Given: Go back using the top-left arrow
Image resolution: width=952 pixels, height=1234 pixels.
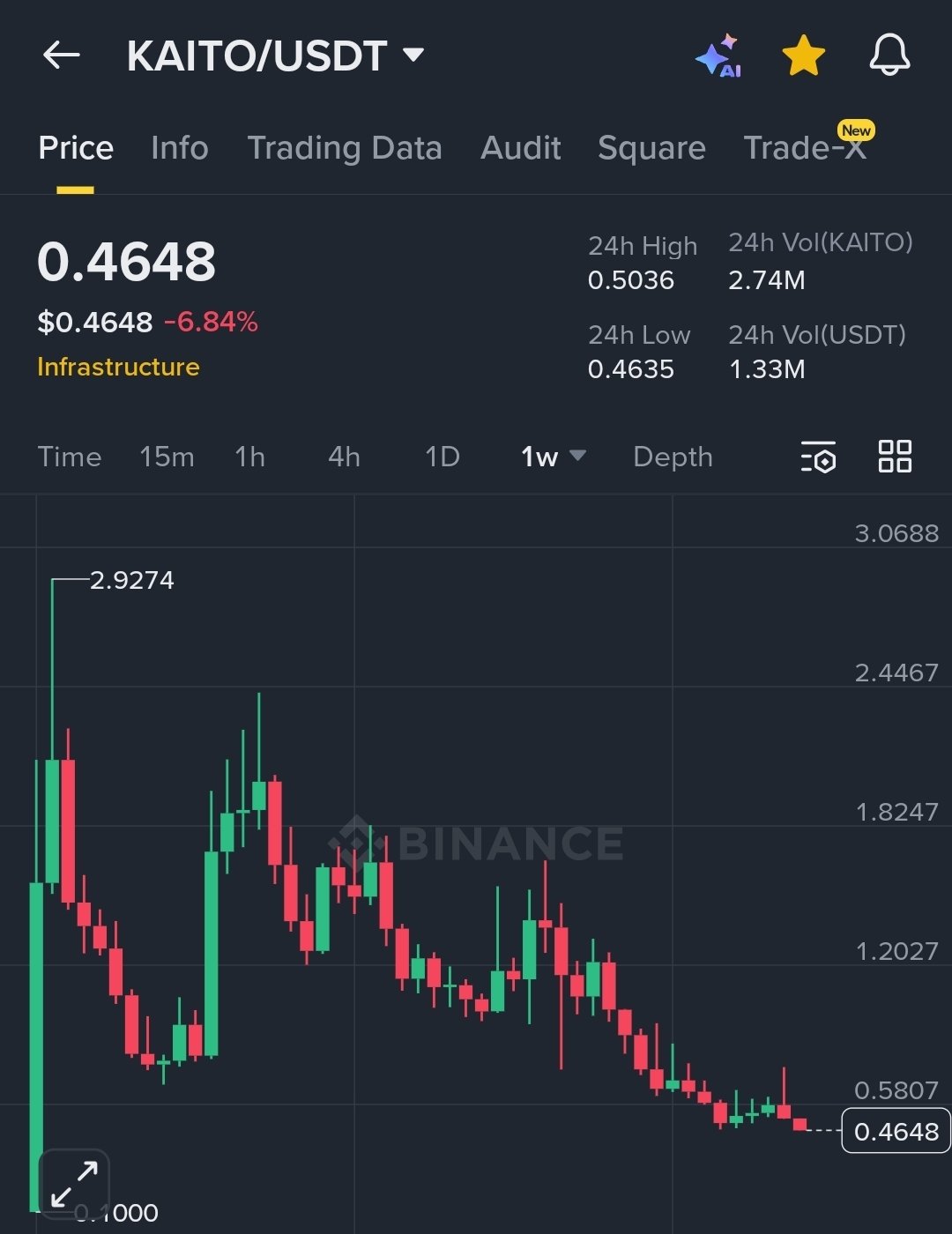Looking at the screenshot, I should tap(61, 56).
